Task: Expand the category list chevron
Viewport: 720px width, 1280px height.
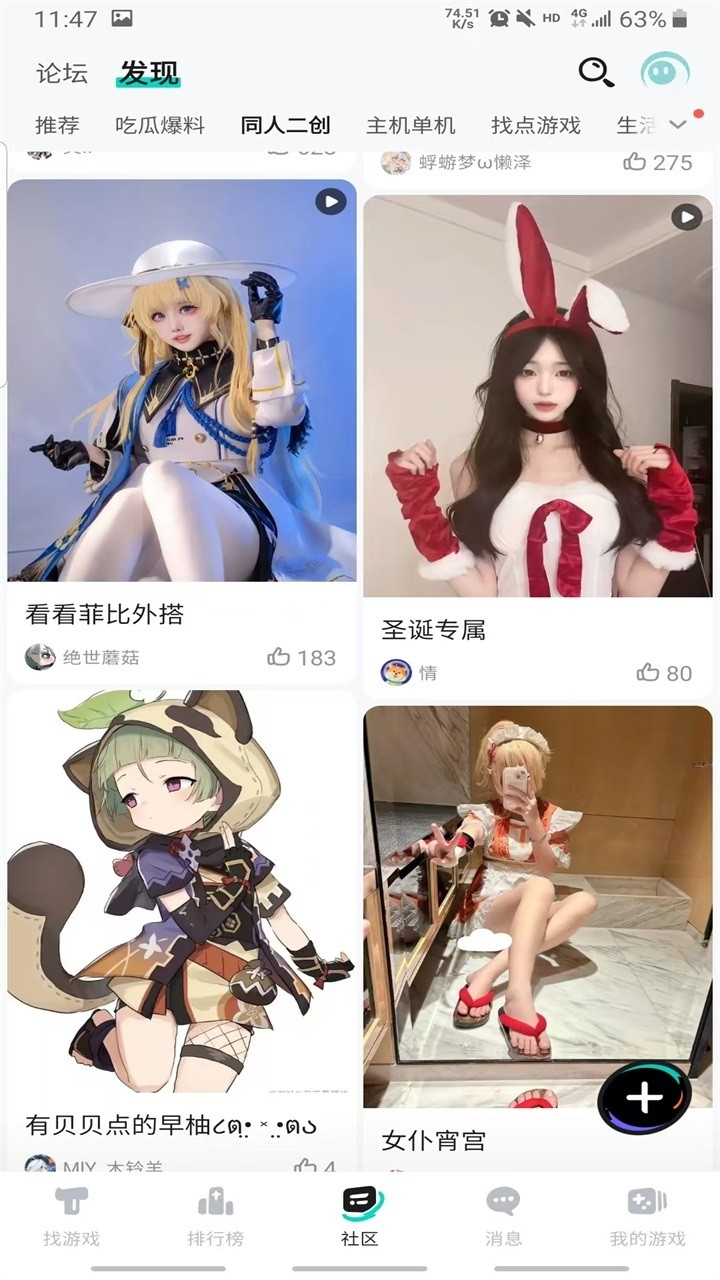Action: click(x=678, y=125)
